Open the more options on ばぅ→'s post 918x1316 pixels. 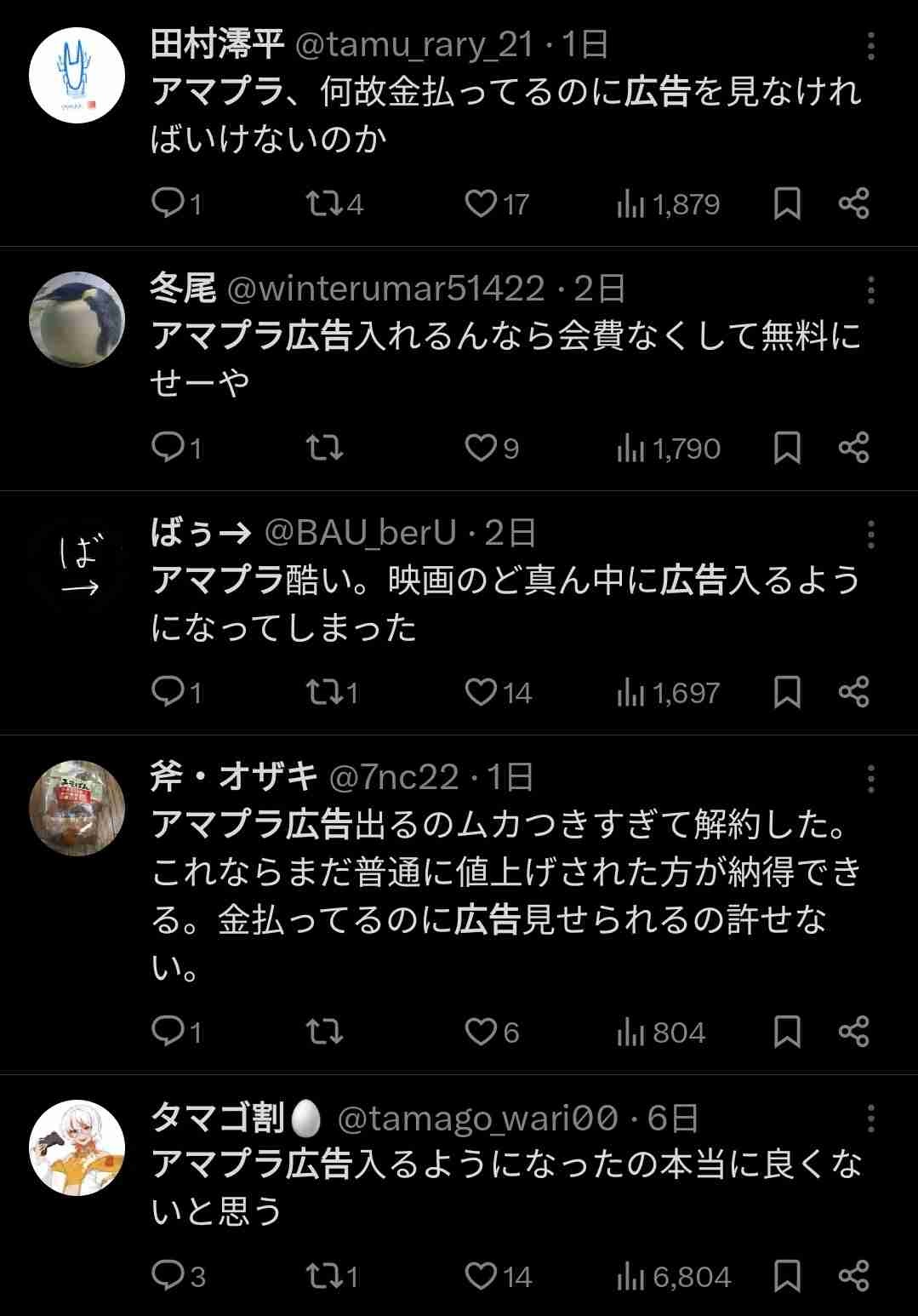[x=870, y=535]
